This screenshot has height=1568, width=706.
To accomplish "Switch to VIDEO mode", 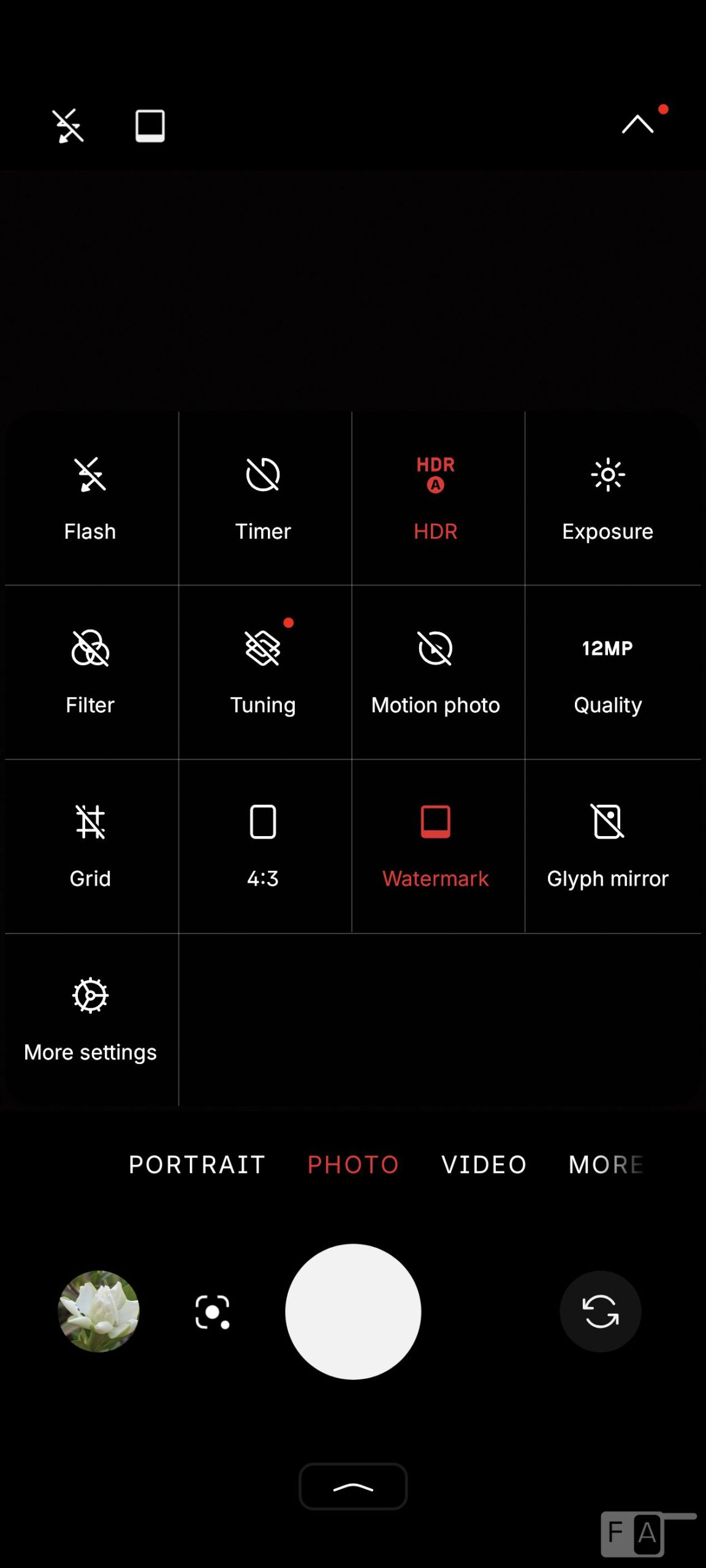I will click(x=484, y=1164).
